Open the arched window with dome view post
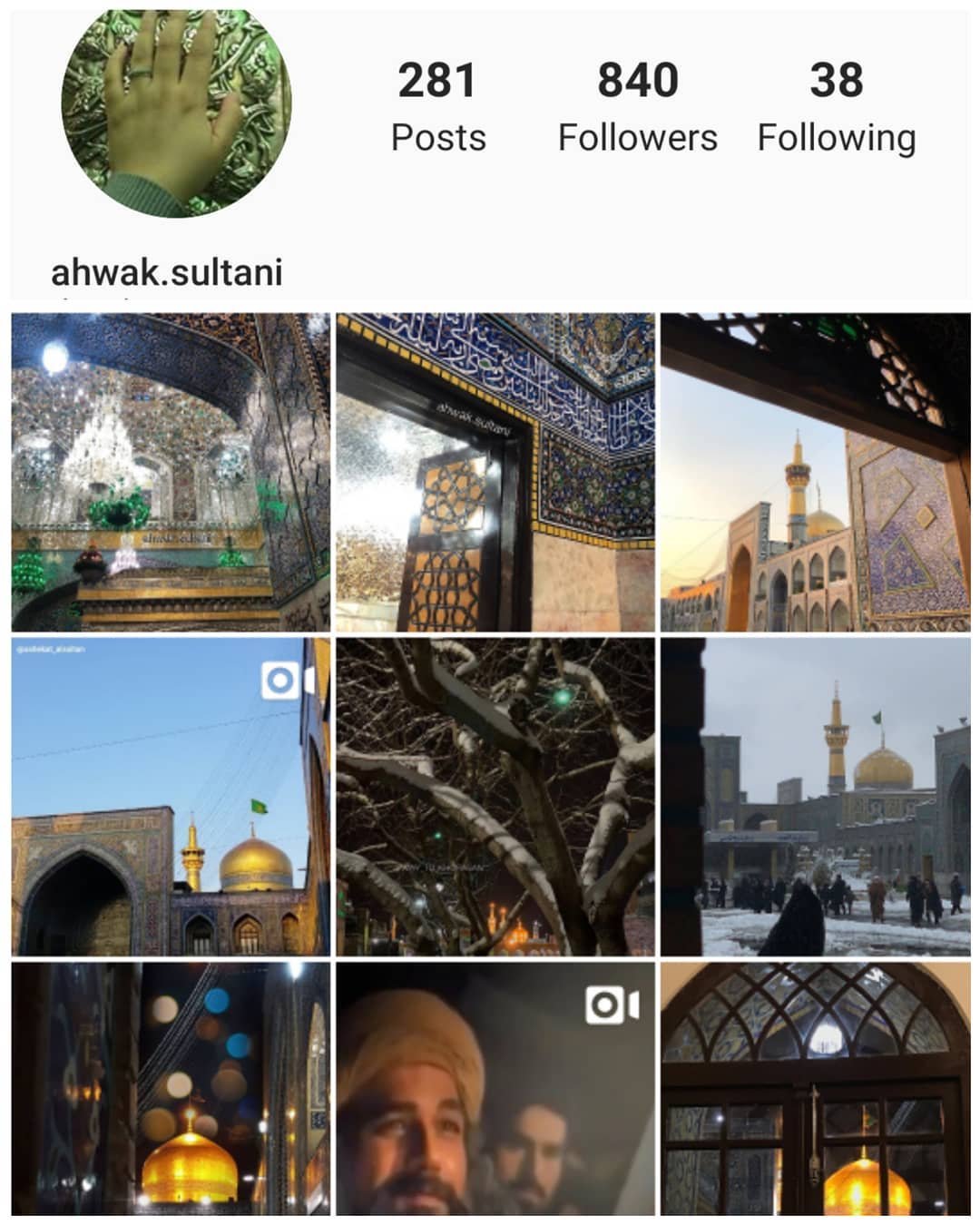Image resolution: width=980 pixels, height=1225 pixels. click(x=815, y=1089)
